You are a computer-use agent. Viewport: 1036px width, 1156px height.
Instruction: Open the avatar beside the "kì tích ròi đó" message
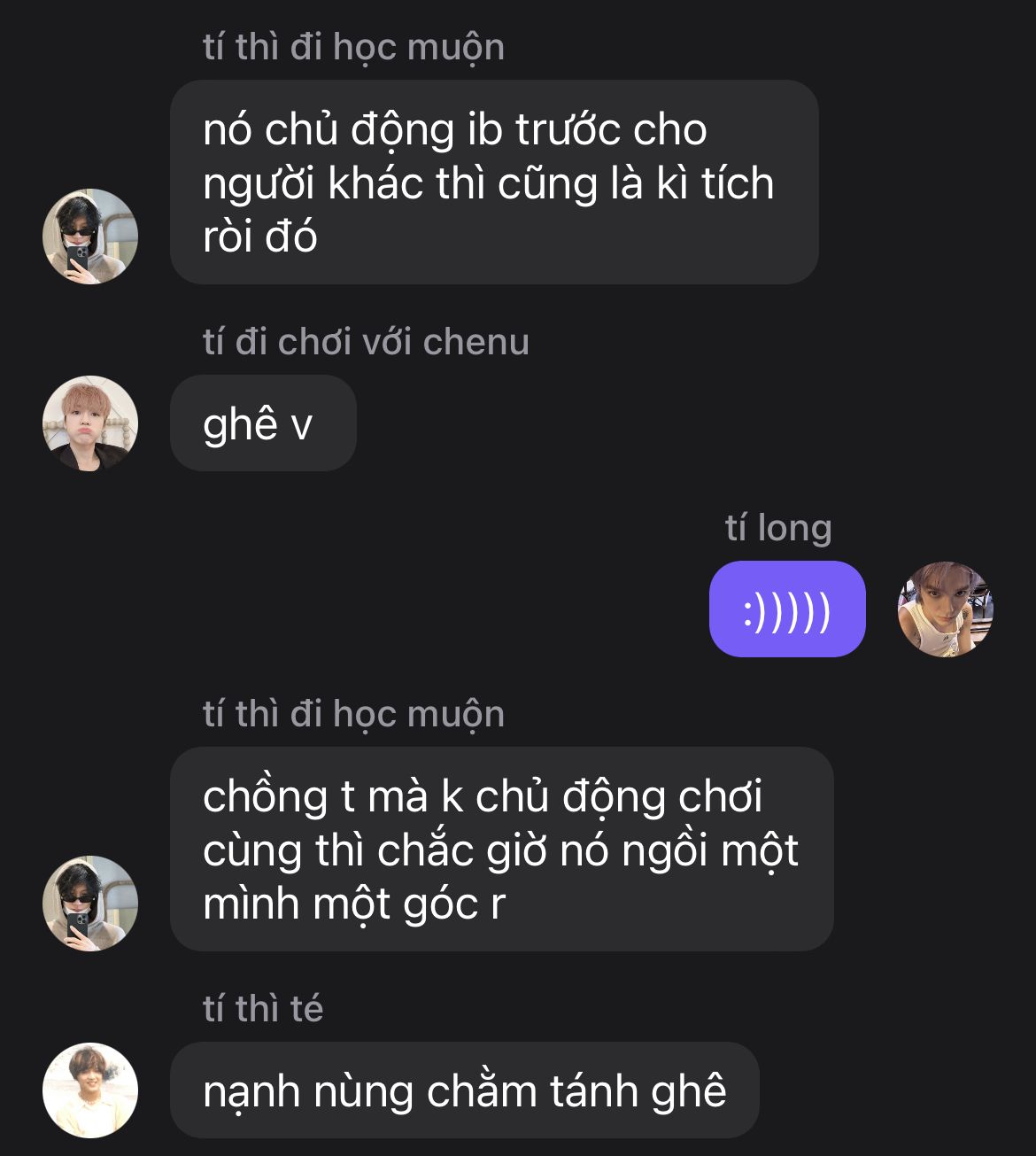click(90, 237)
